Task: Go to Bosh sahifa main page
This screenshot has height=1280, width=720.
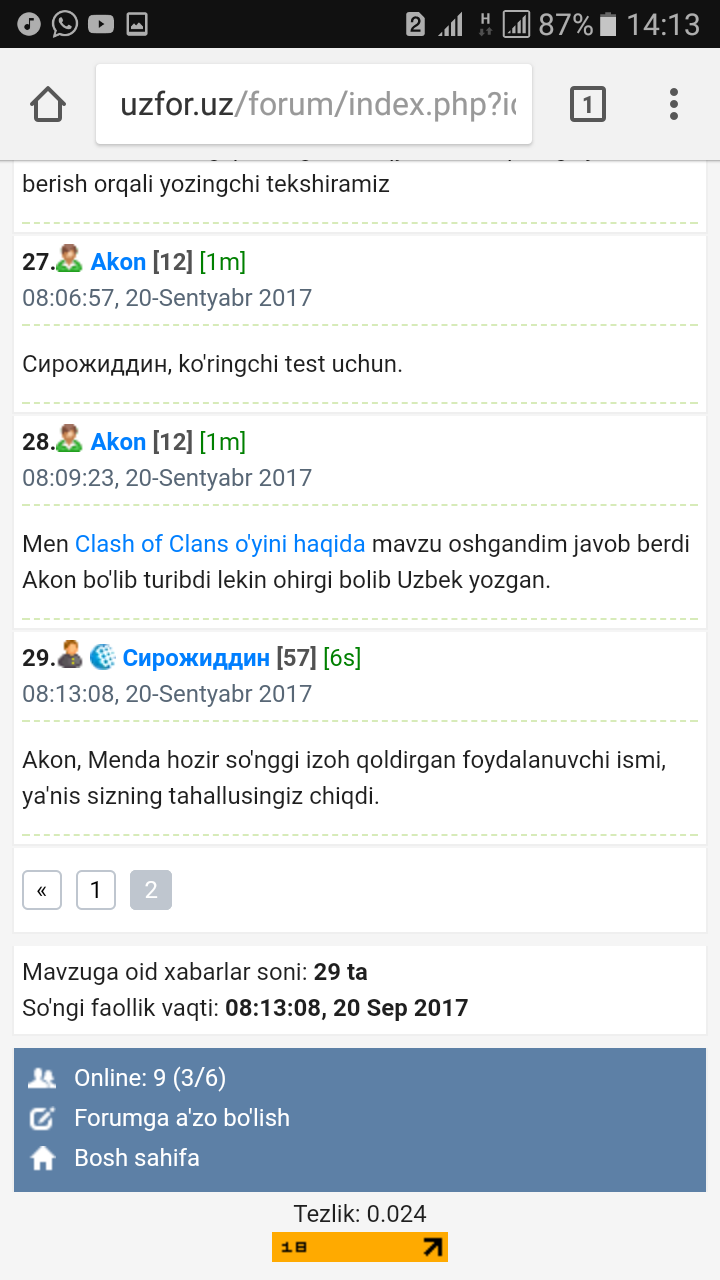Action: 137,1158
